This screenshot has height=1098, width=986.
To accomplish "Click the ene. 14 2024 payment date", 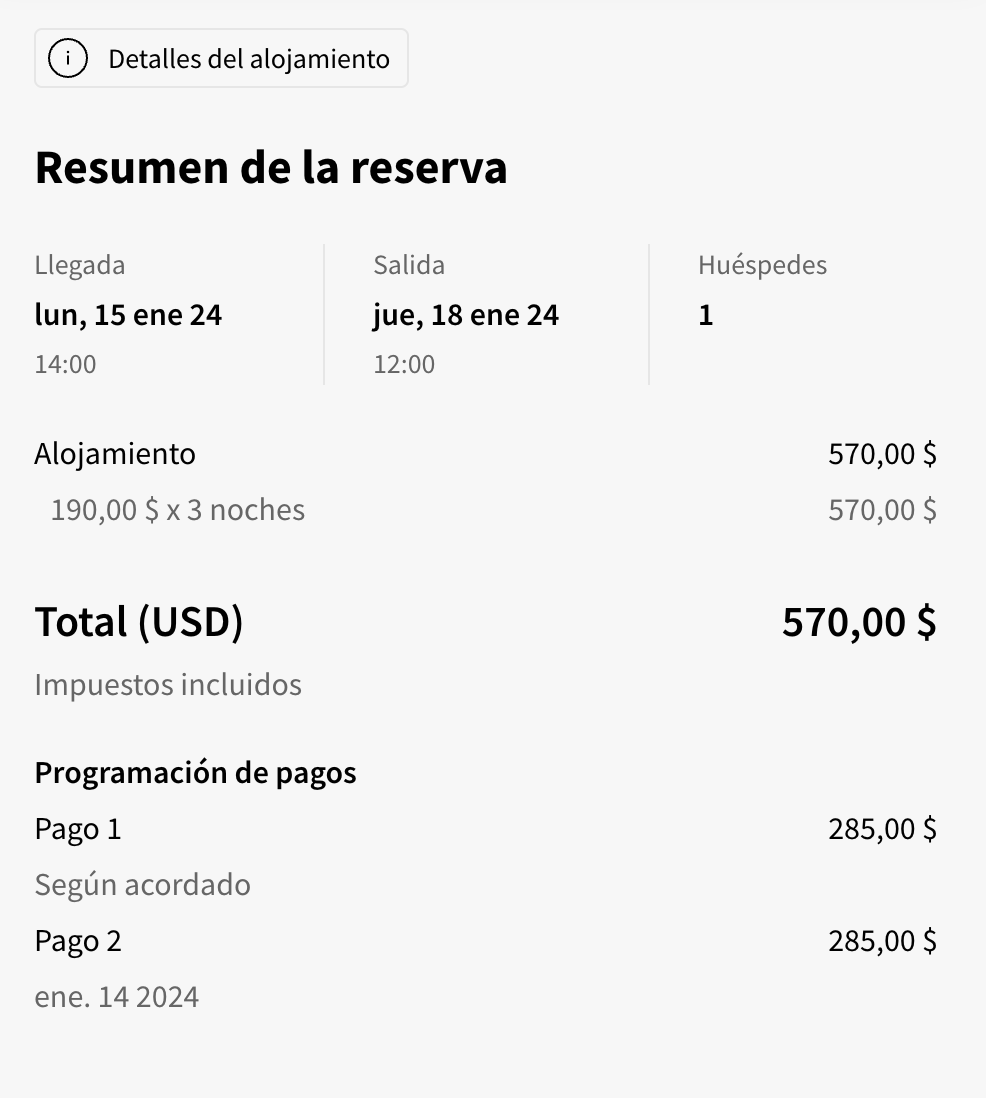I will pyautogui.click(x=116, y=996).
